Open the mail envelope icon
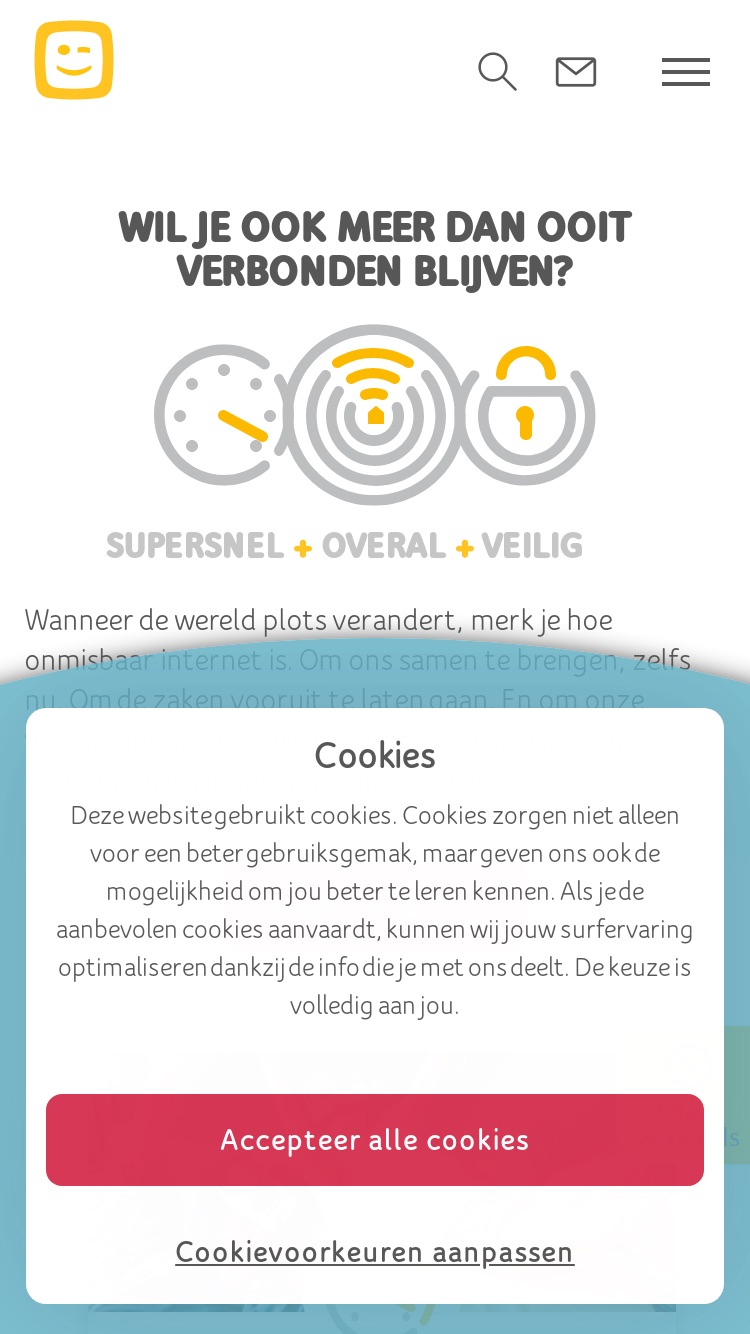Screen dimensions: 750x1334 point(576,72)
